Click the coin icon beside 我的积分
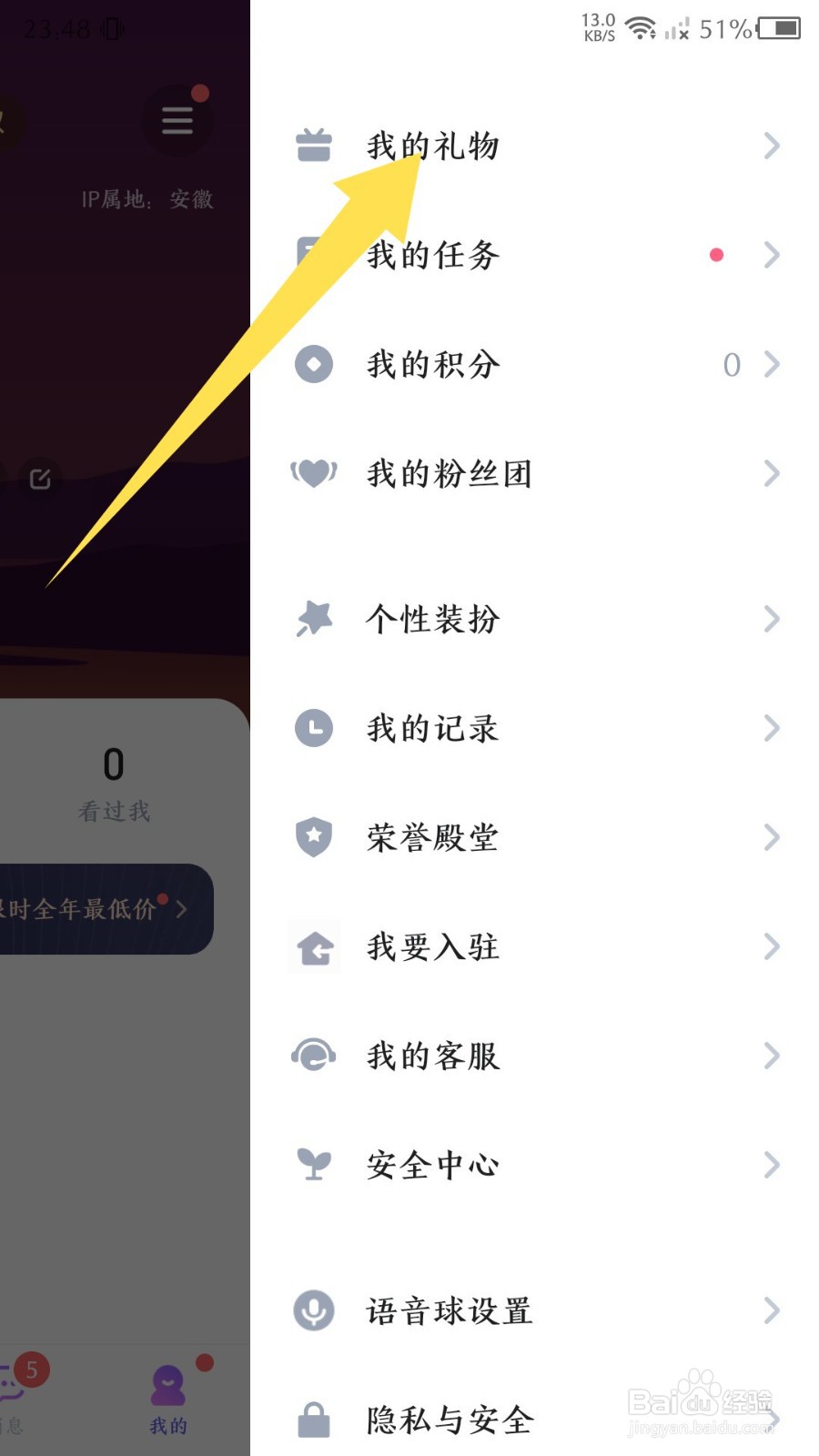Image resolution: width=819 pixels, height=1456 pixels. [x=313, y=364]
